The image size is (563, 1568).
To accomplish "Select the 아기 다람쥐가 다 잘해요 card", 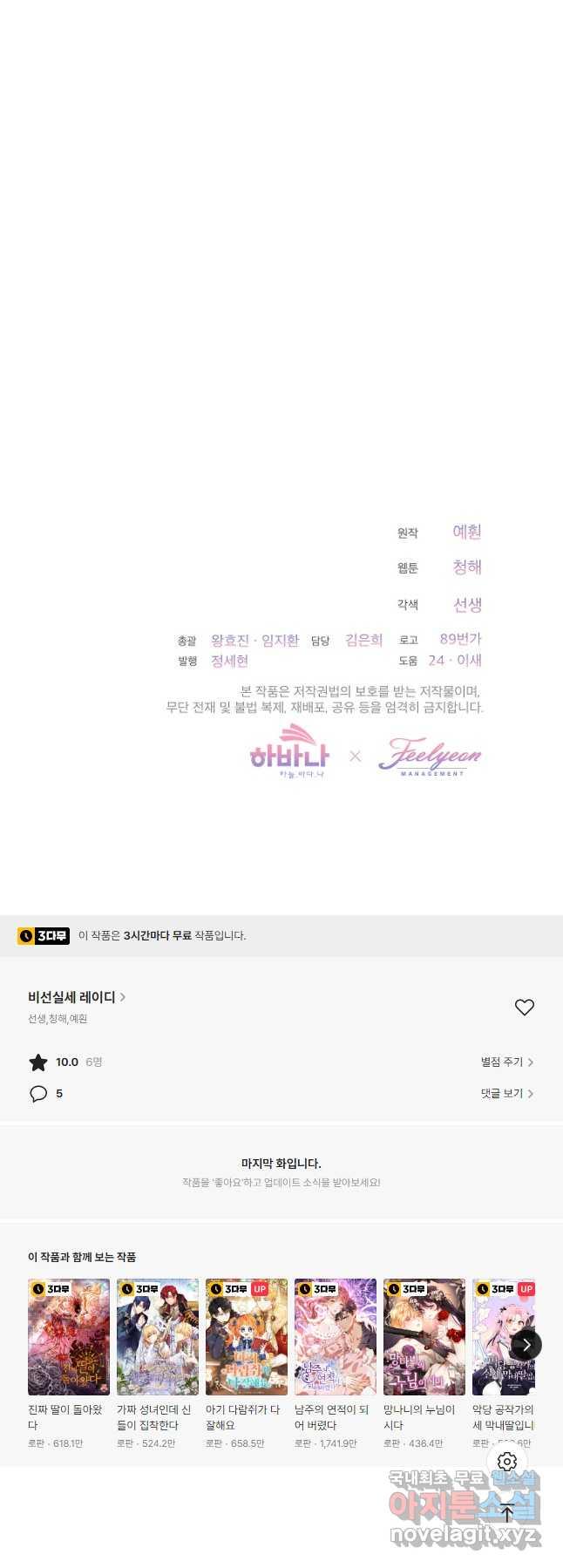I will pos(247,1336).
